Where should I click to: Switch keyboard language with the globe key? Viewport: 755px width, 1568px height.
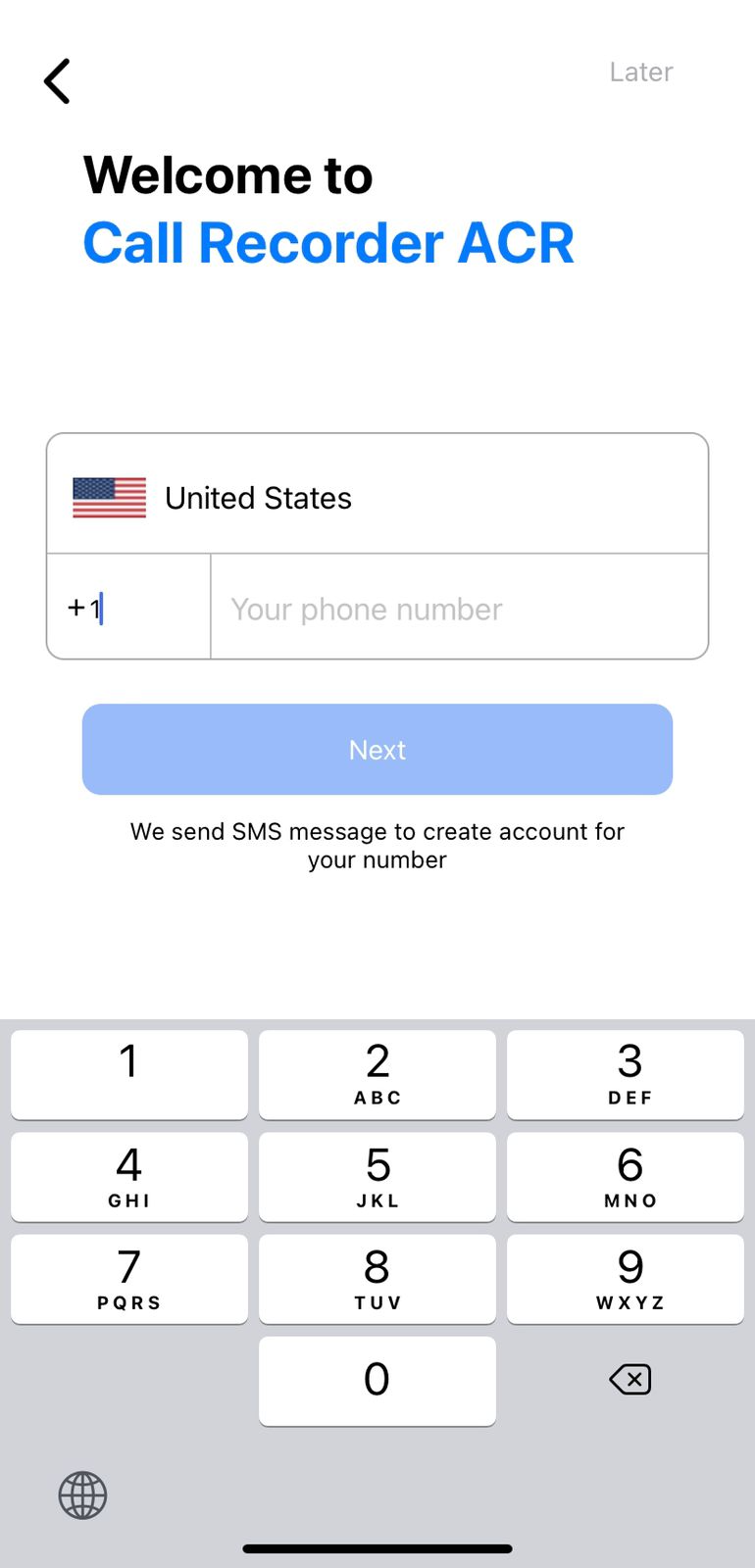coord(82,1495)
